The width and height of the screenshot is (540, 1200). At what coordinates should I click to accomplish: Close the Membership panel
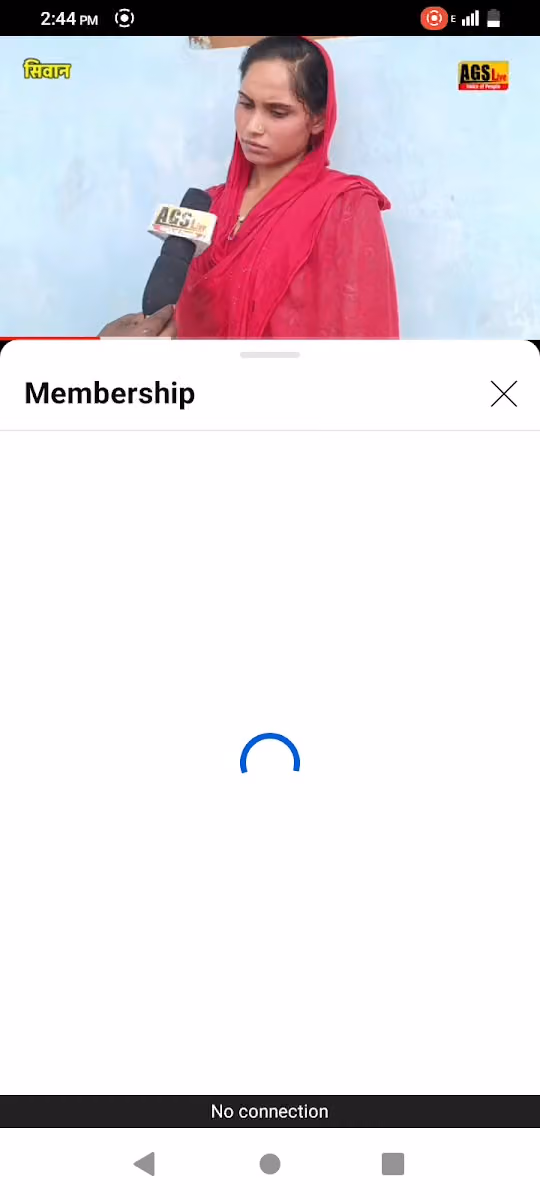[x=504, y=394]
